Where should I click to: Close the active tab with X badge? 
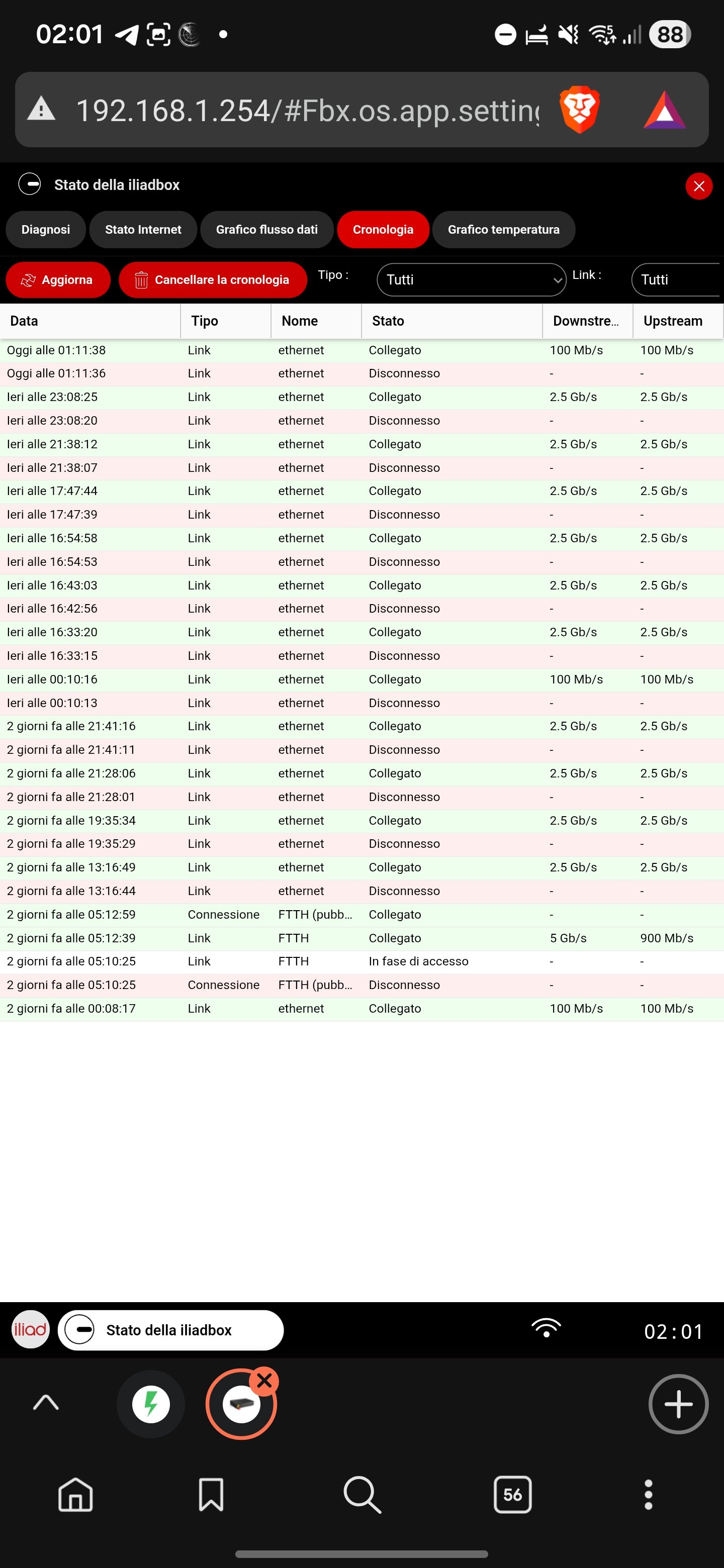coord(264,1381)
